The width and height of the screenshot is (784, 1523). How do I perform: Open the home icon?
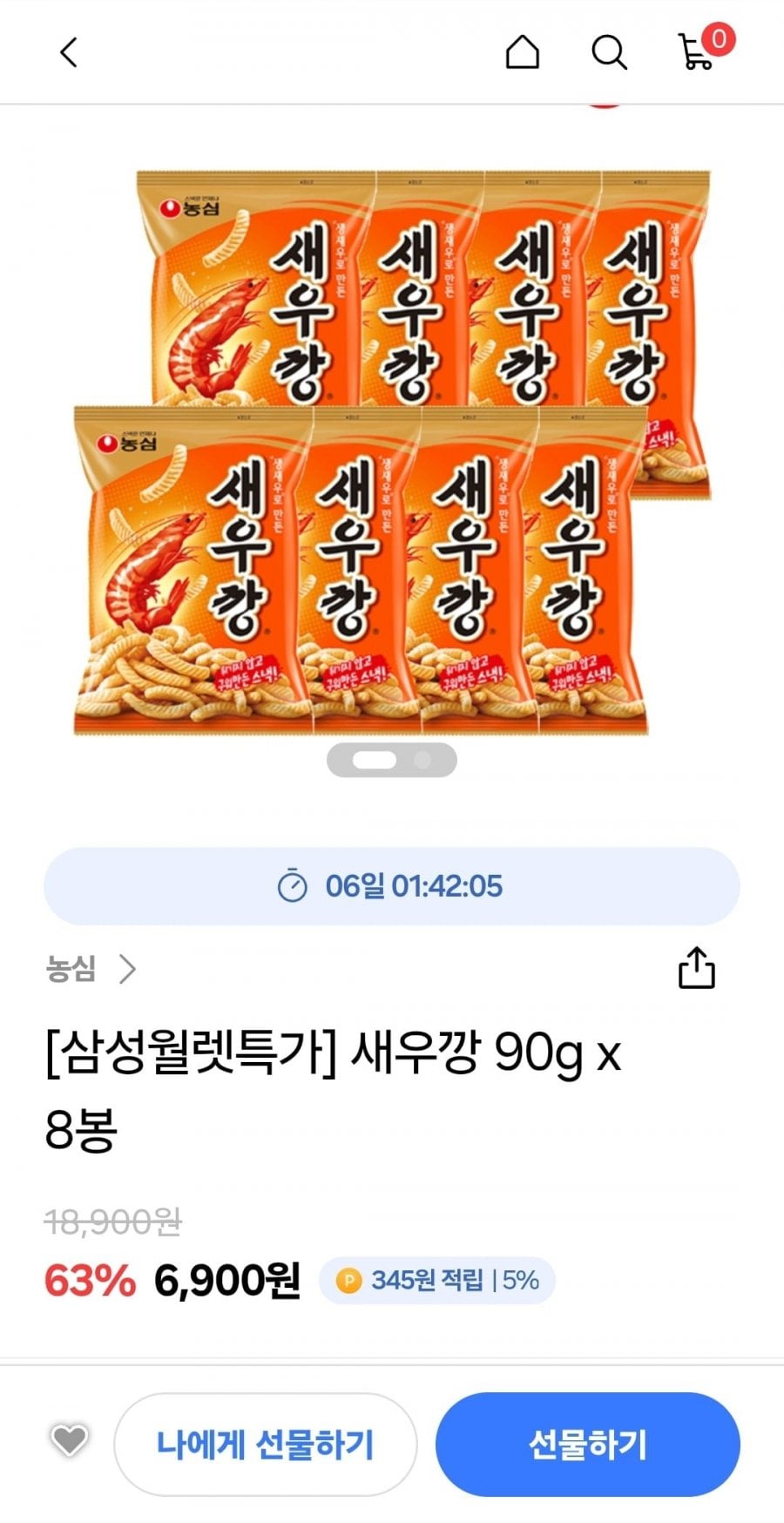[x=522, y=52]
